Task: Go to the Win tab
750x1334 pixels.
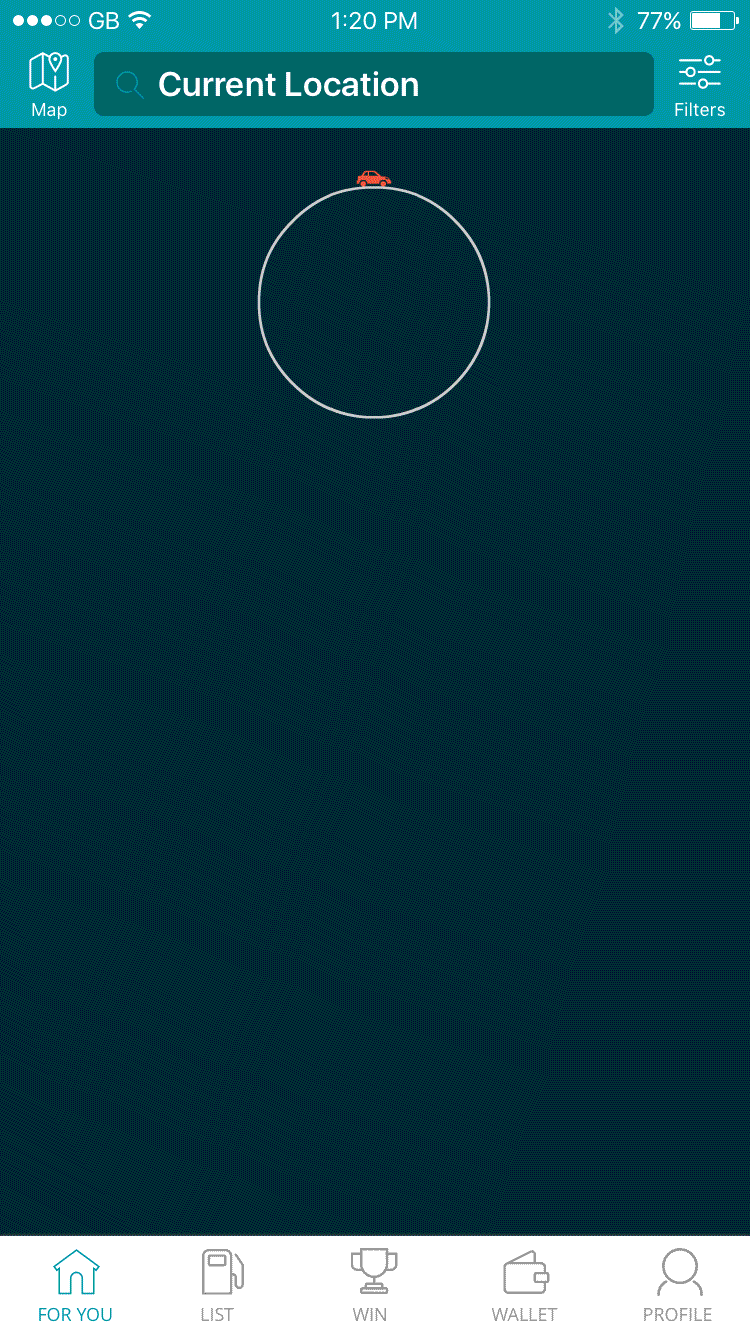Action: pos(371,1286)
